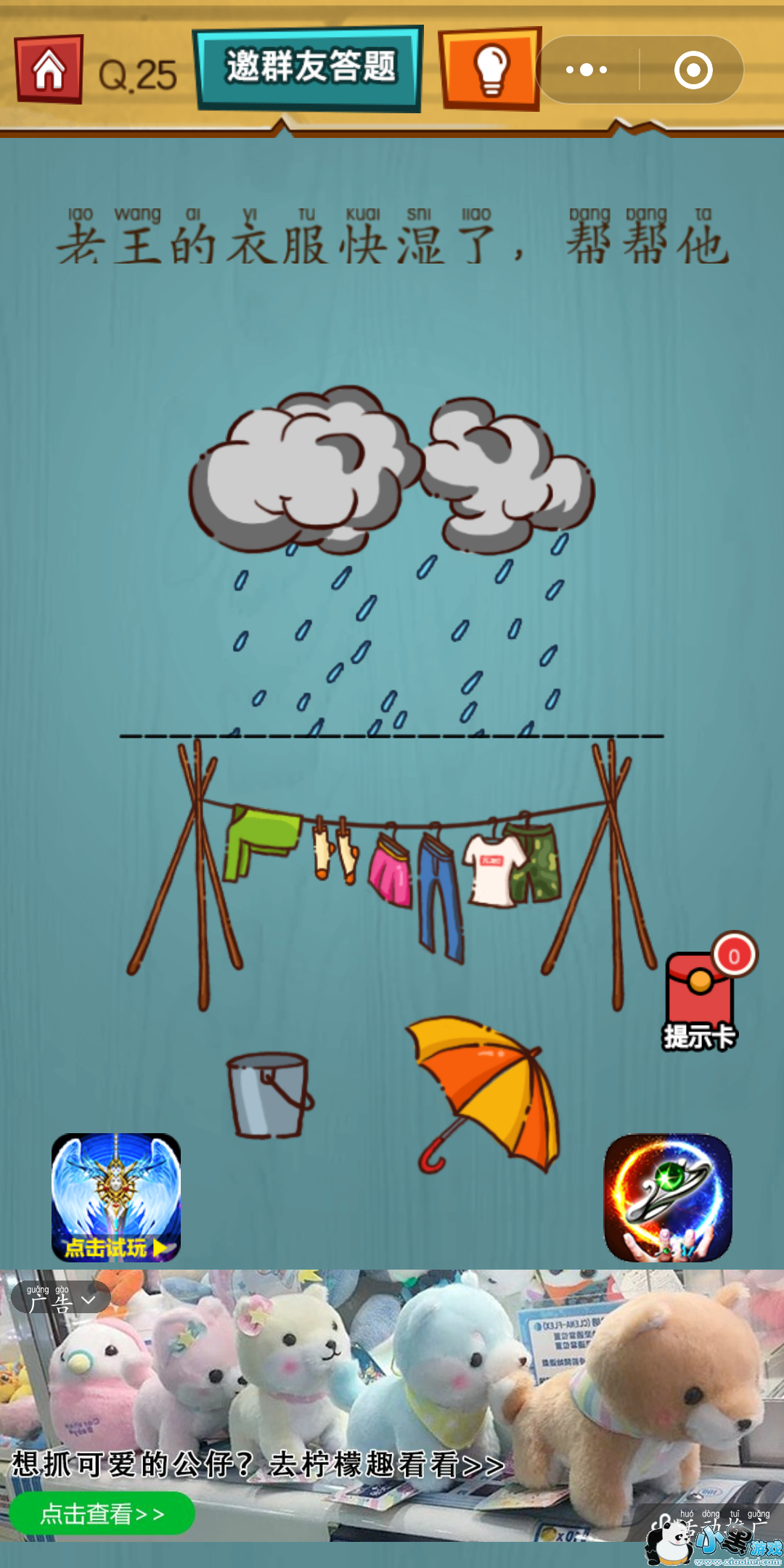Open the lightbulb hint button
Image resolution: width=784 pixels, height=1568 pixels.
(490, 69)
